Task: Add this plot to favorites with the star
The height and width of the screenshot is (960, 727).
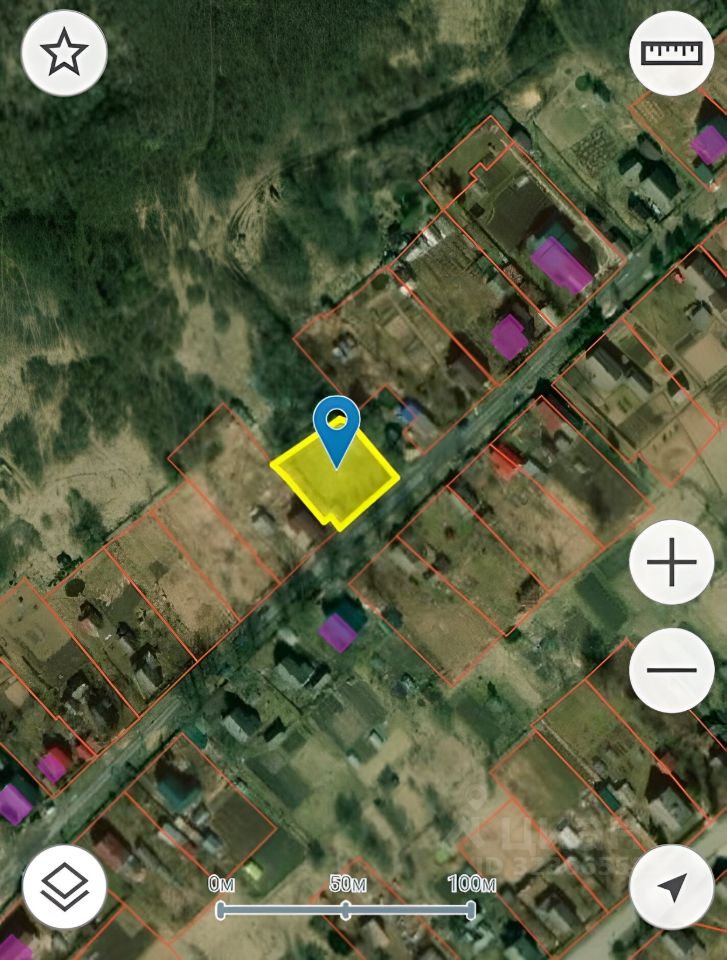Action: 64,54
